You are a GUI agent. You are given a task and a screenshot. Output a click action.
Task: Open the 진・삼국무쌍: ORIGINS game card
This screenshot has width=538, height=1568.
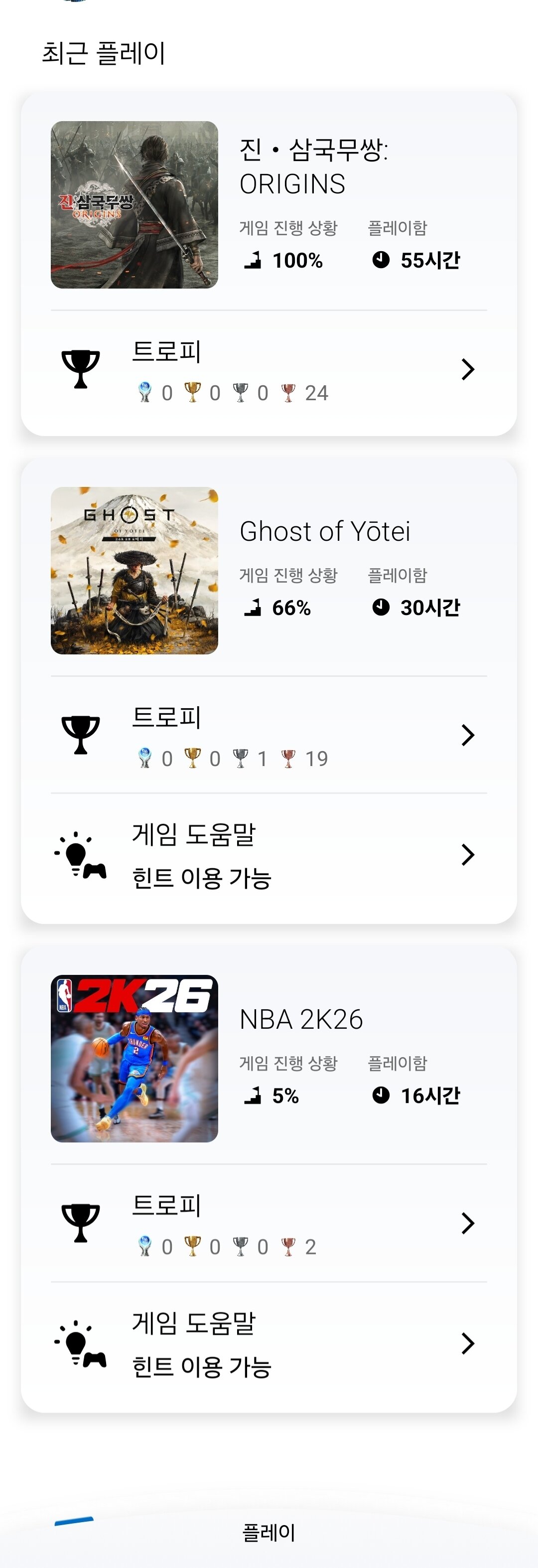269,204
